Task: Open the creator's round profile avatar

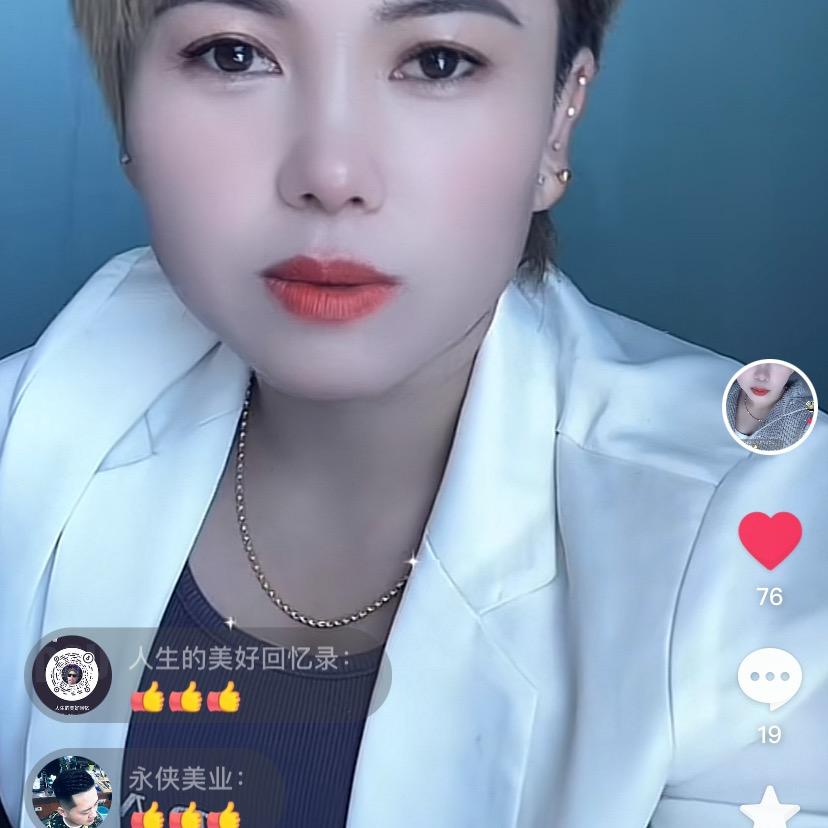Action: tap(769, 407)
